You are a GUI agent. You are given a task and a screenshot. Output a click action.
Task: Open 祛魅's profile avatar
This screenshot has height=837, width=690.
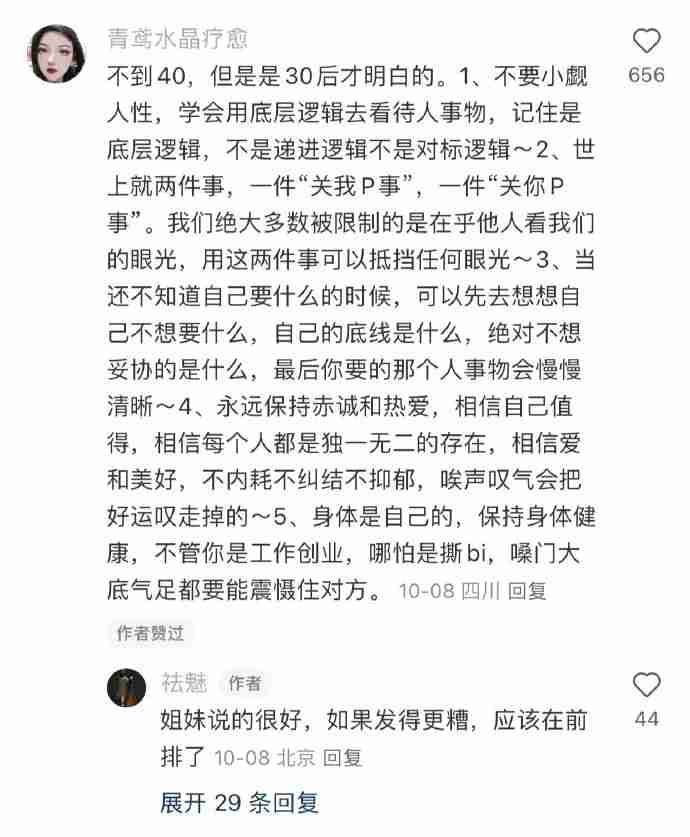(125, 687)
